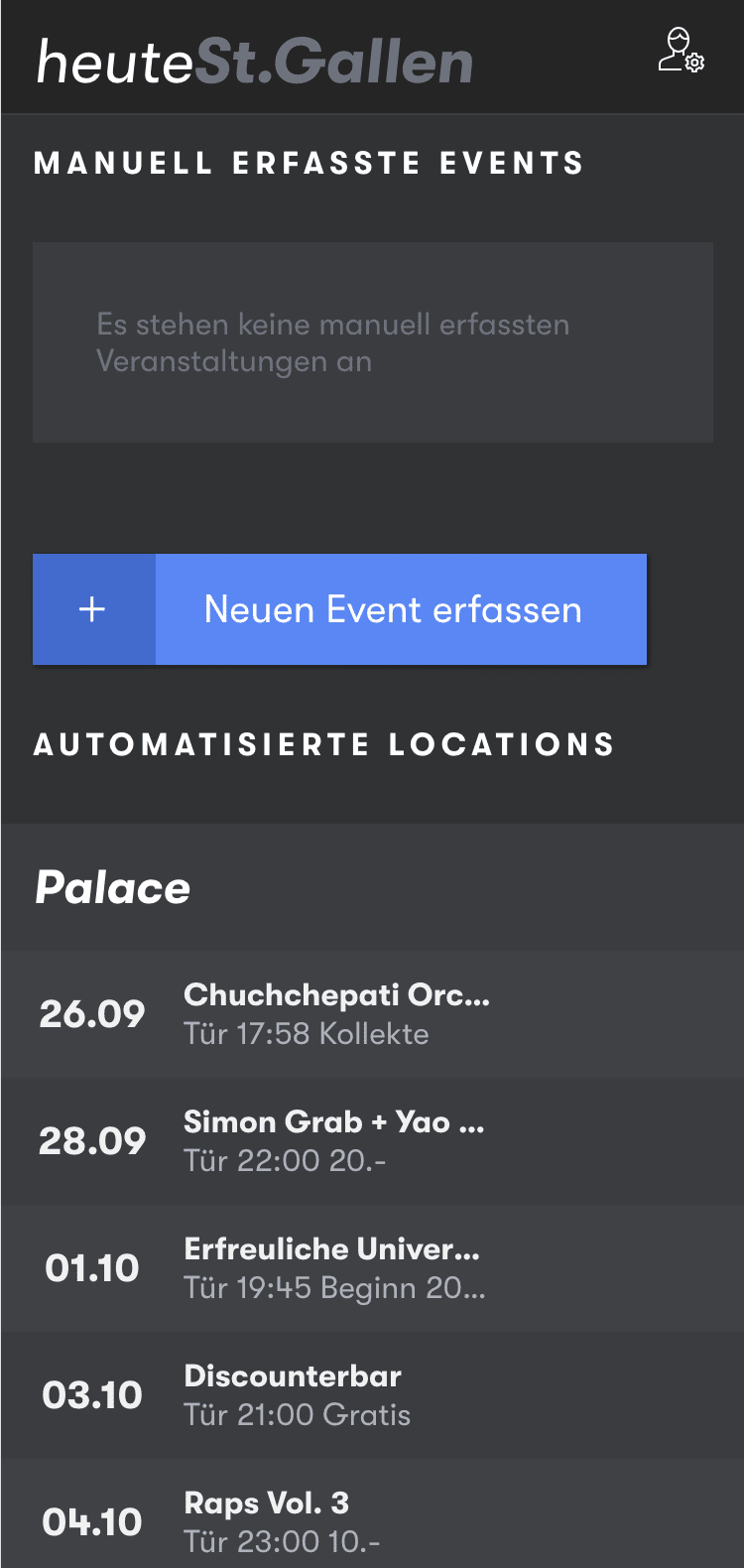Select the Erfreuliche Univer... event on 01.10
744x1568 pixels.
tap(372, 1268)
